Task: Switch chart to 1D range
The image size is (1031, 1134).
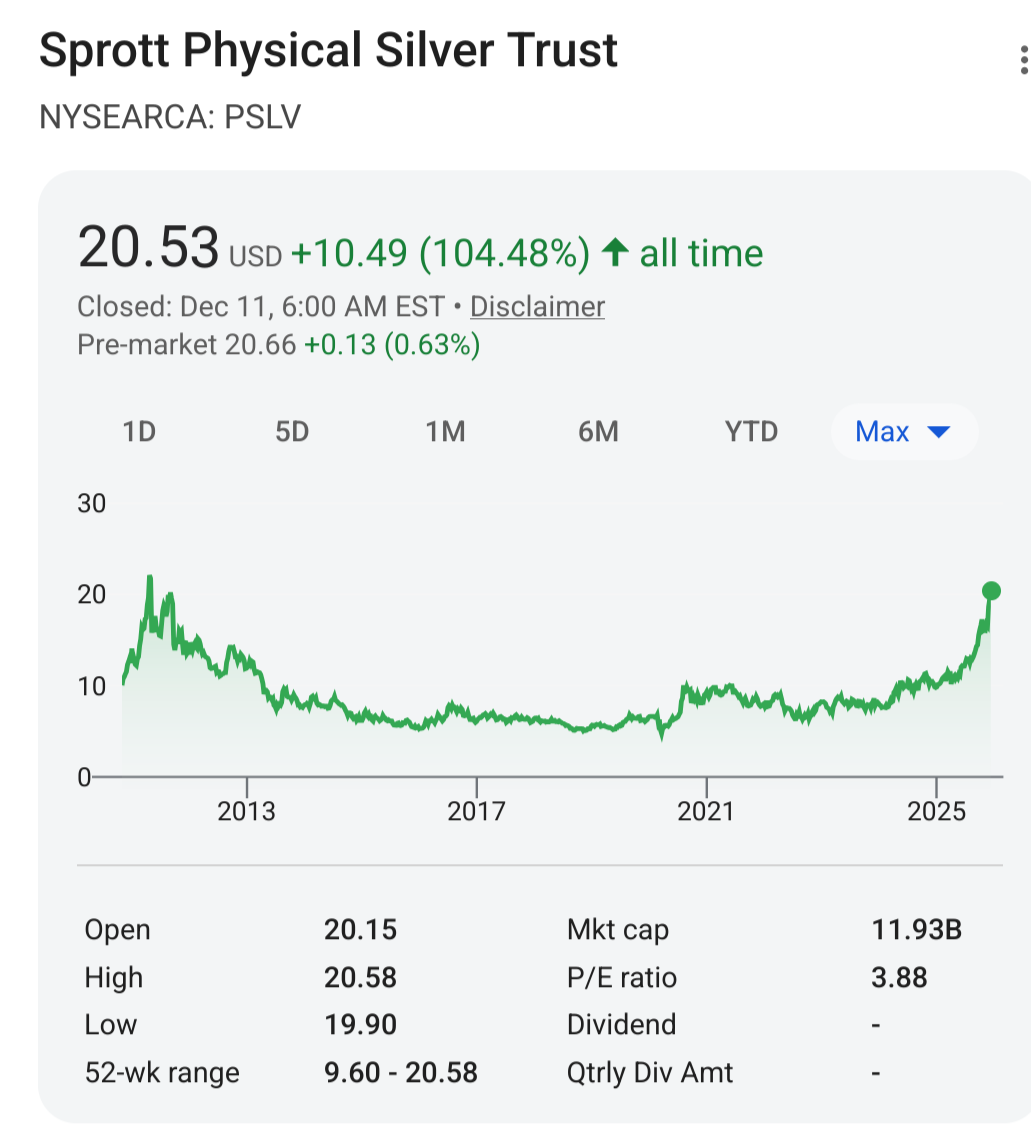Action: pos(139,432)
